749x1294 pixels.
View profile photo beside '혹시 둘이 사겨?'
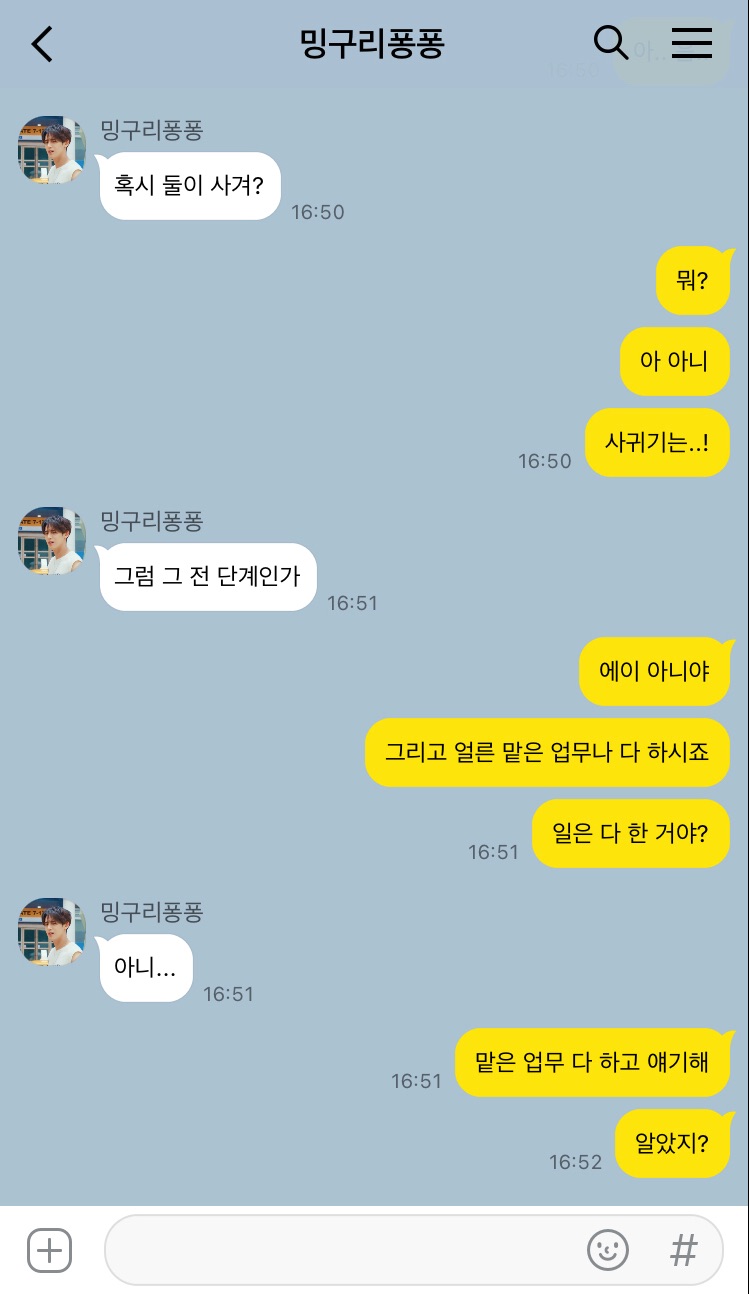pos(52,150)
